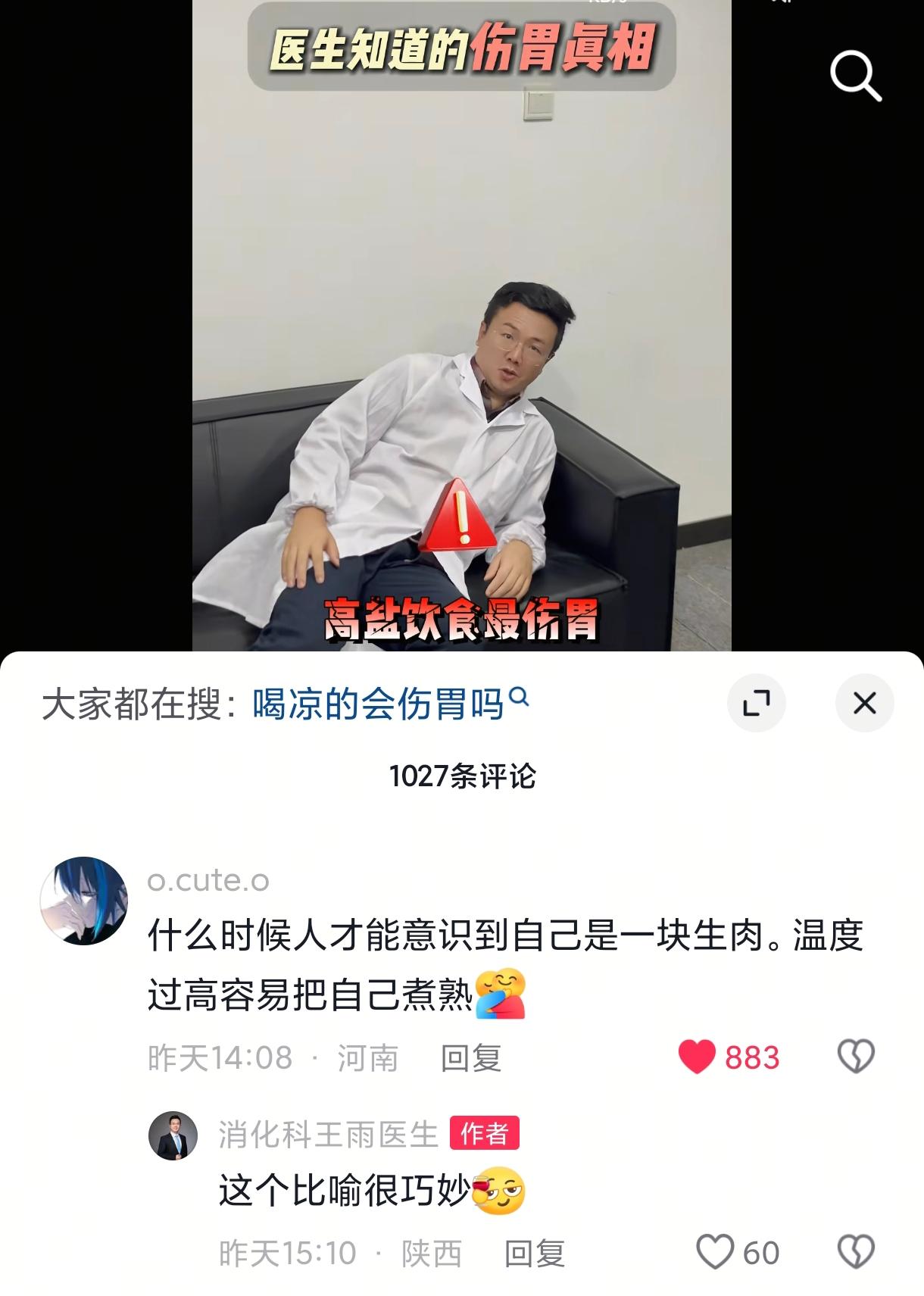Open o.cute.o's profile avatar
The image size is (924, 1296).
click(x=84, y=901)
